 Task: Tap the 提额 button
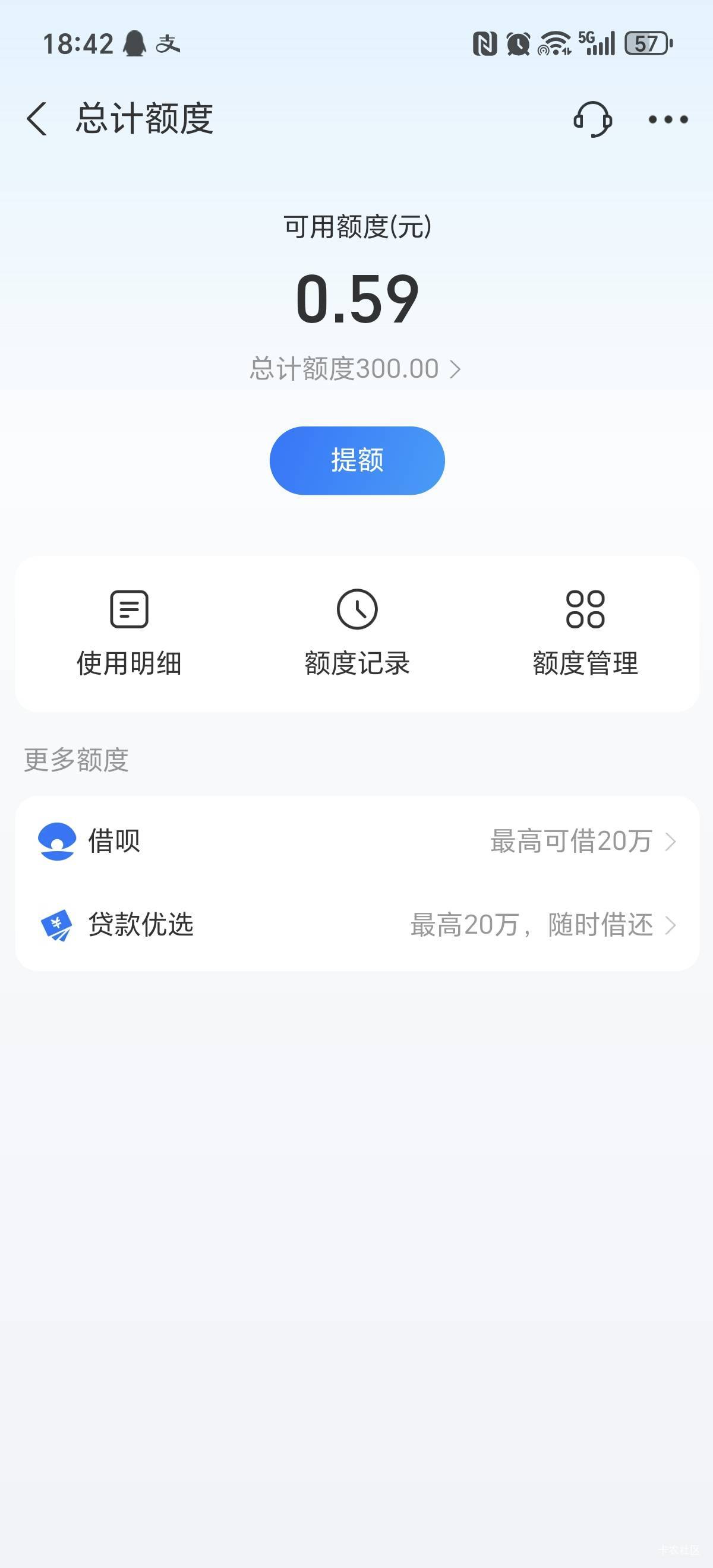tap(357, 460)
